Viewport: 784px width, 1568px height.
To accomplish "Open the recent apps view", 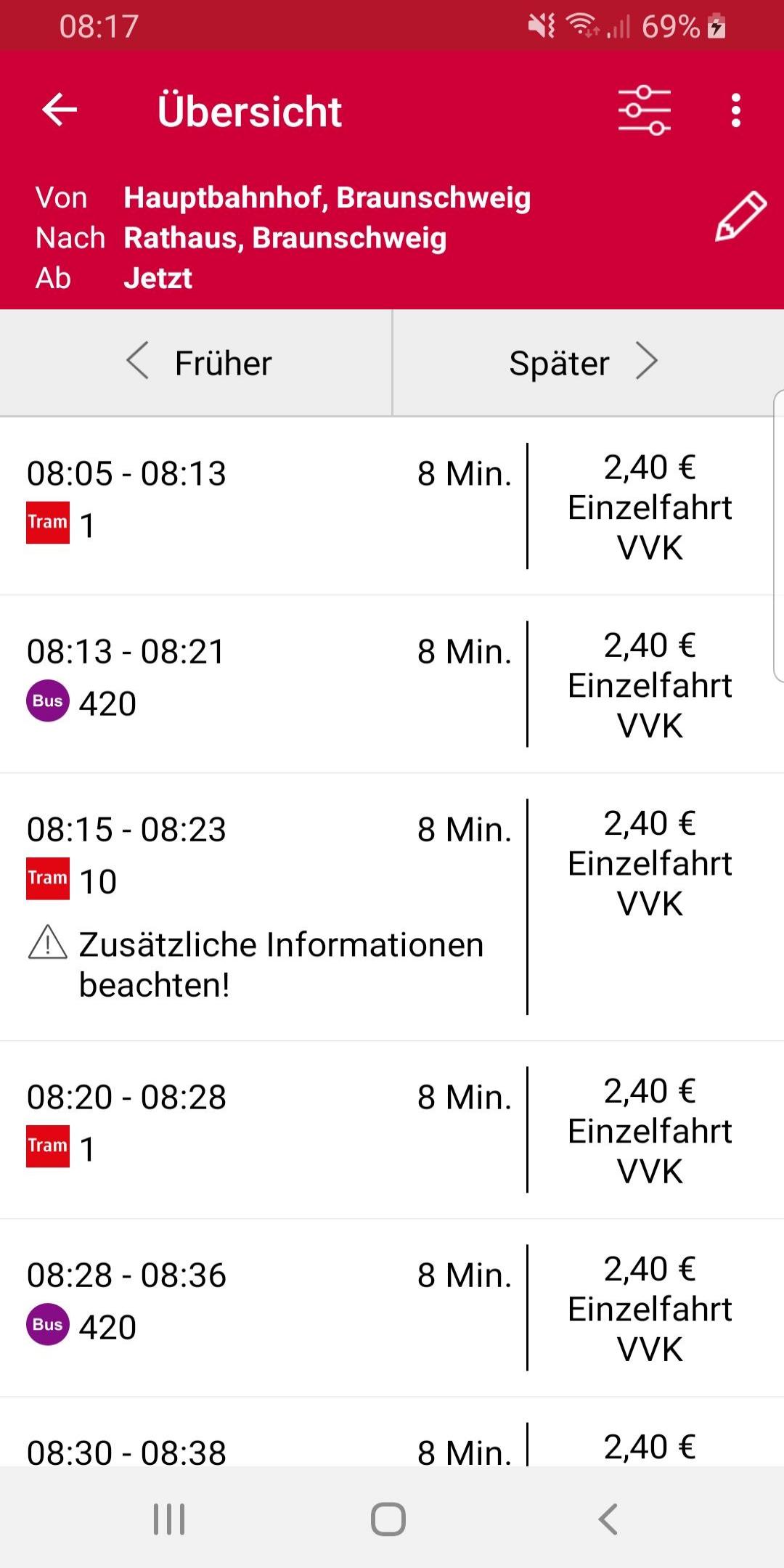I will [x=169, y=1519].
